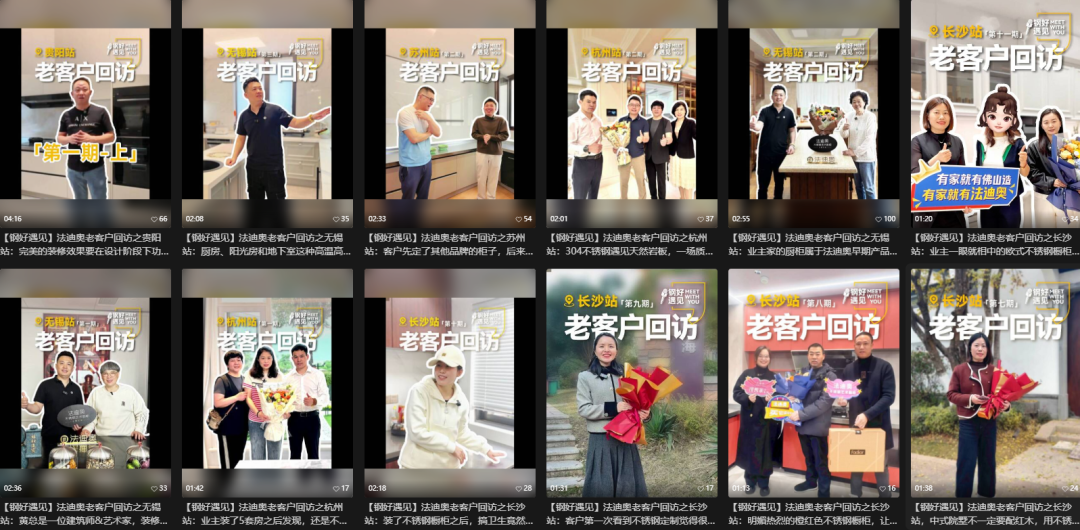Viewport: 1080px width, 530px height.
Task: Play the 长沙站 业主一眼就相中 video
Action: click(995, 114)
